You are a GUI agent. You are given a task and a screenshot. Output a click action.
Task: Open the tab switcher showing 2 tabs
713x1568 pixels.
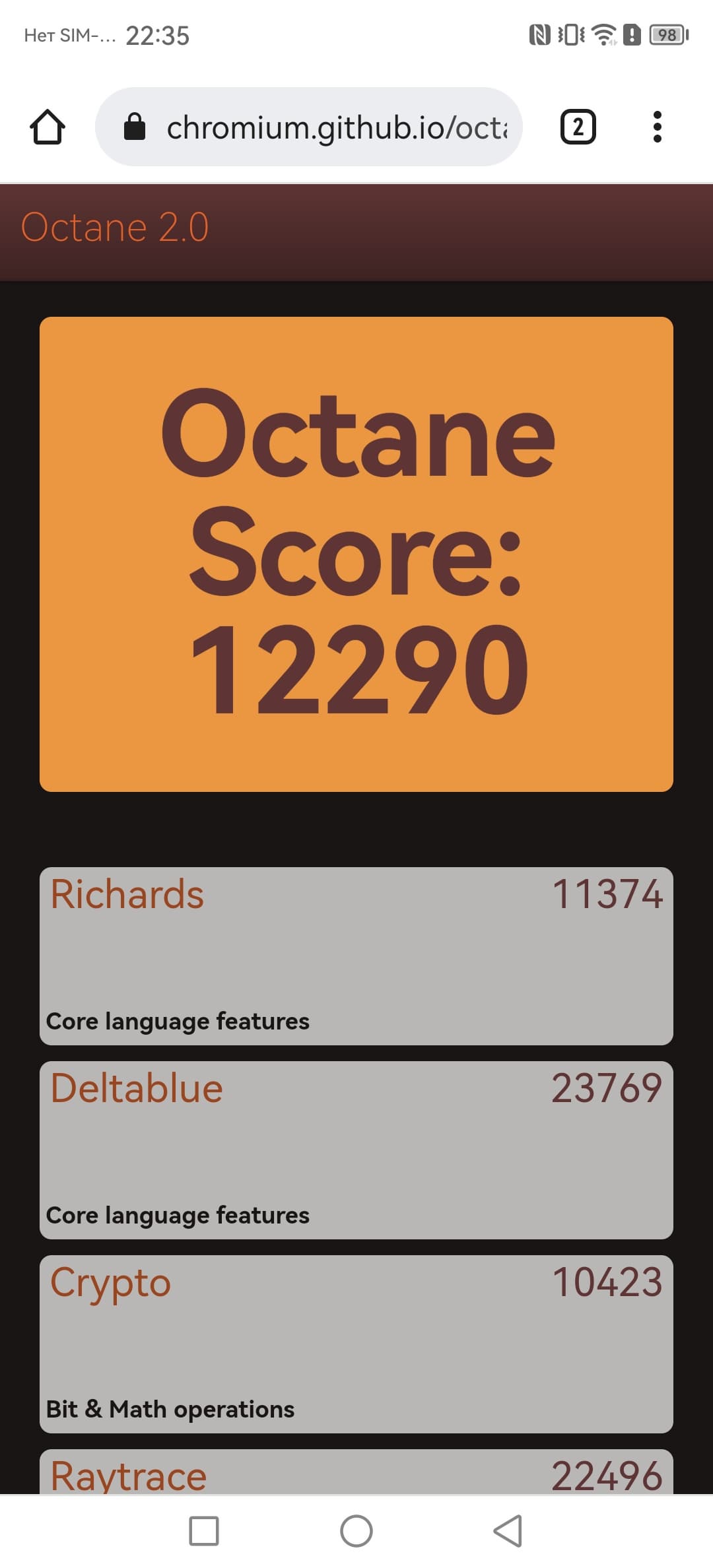578,127
